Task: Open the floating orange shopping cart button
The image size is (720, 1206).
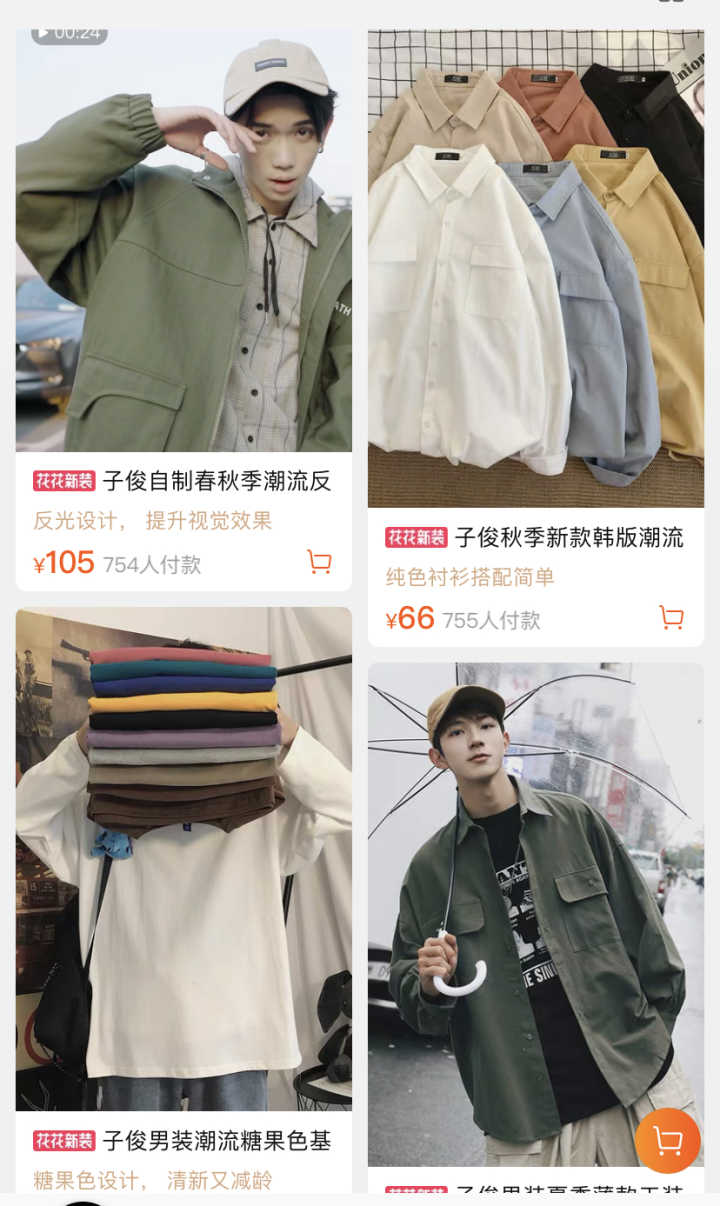Action: point(667,1140)
